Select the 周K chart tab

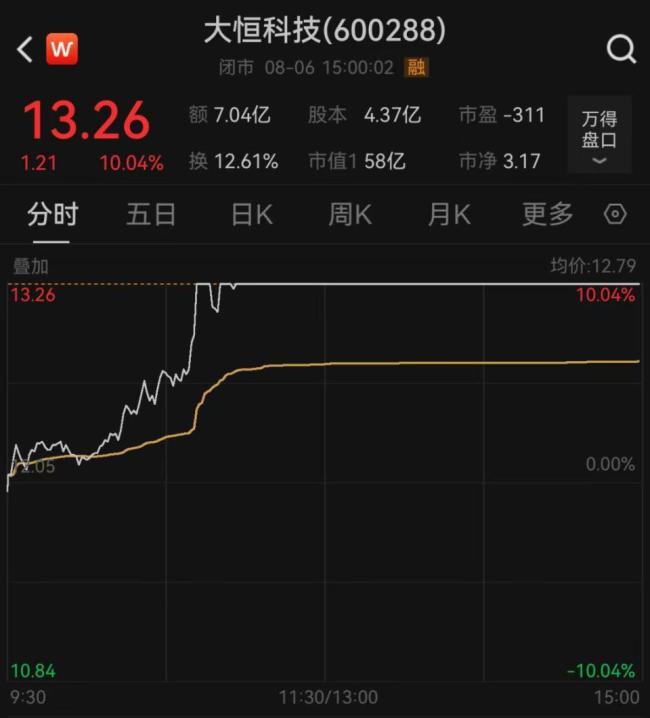pos(350,214)
